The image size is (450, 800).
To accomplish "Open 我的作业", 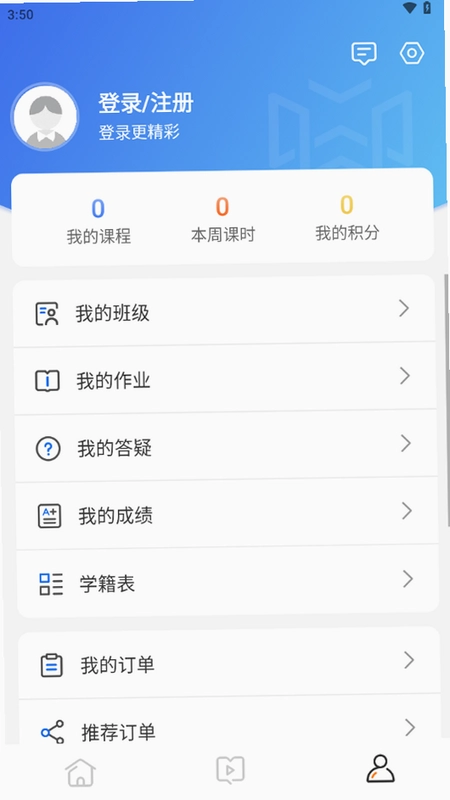I will [x=225, y=379].
